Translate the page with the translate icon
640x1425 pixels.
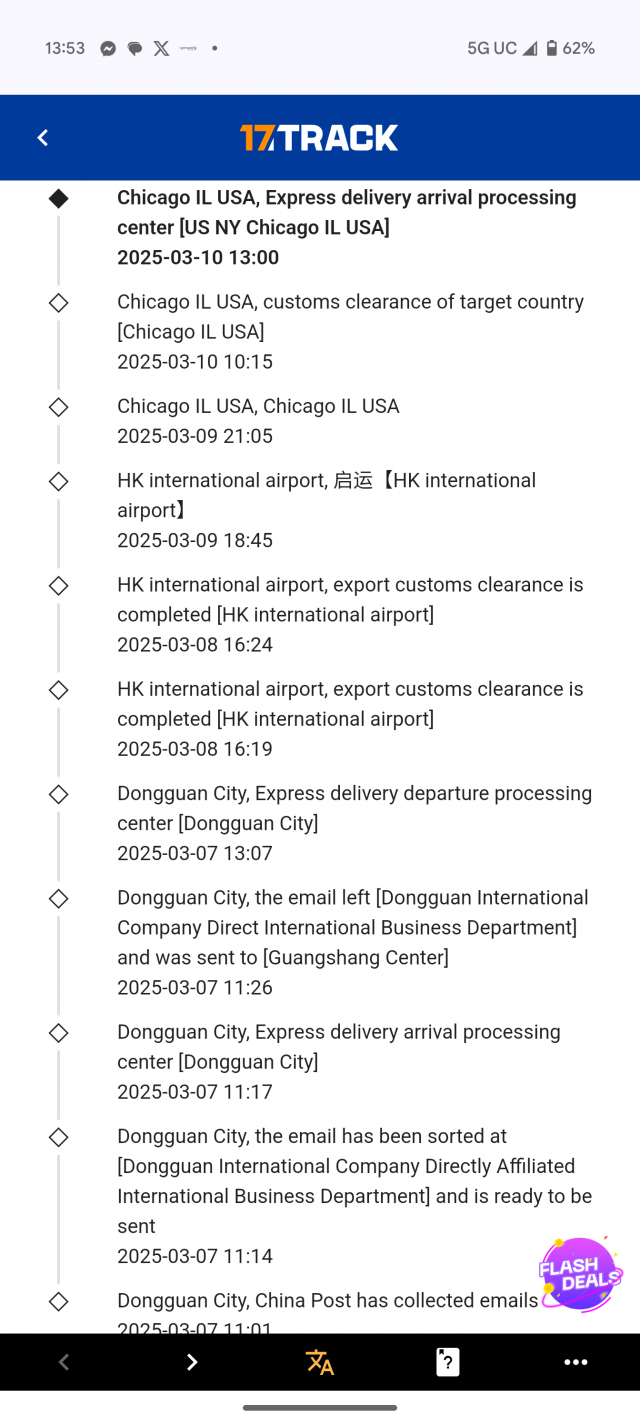(320, 1362)
